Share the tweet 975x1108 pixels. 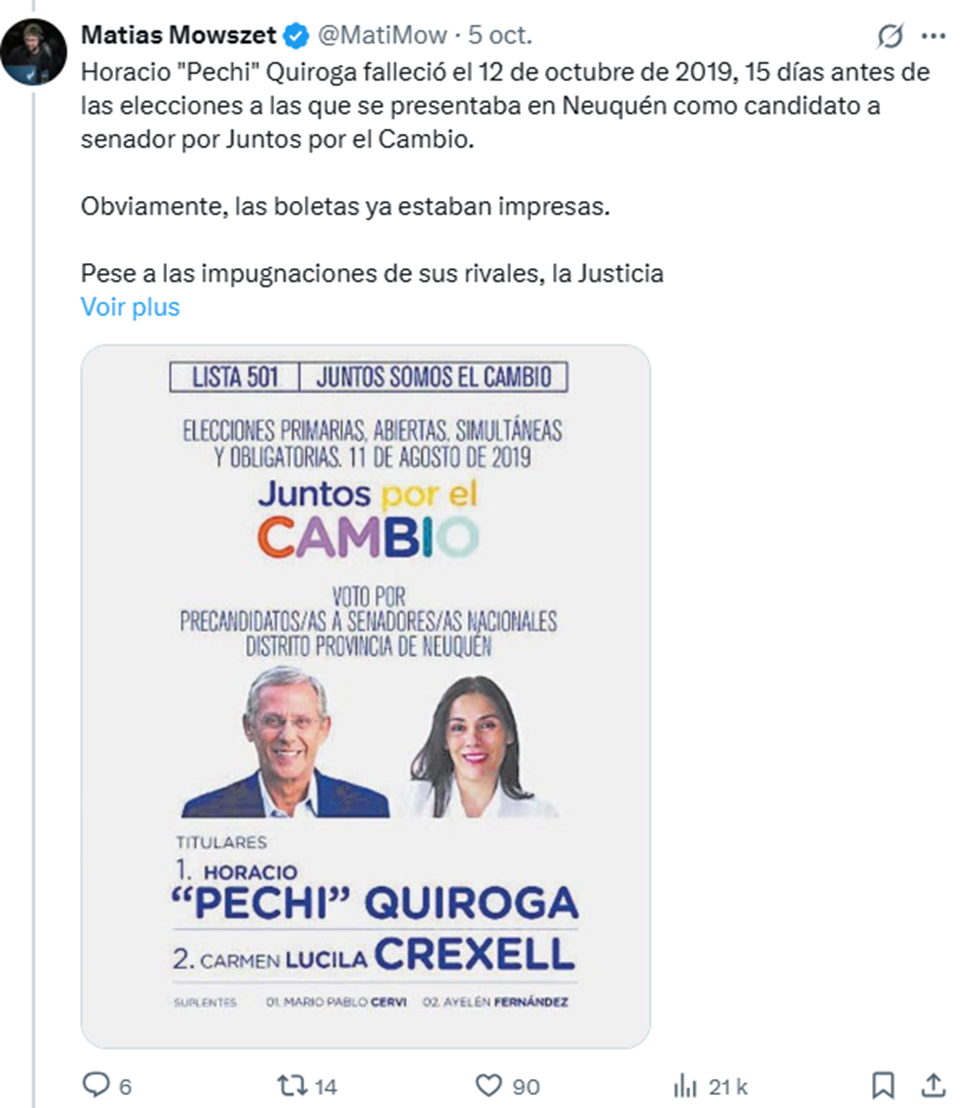pyautogui.click(x=932, y=1085)
